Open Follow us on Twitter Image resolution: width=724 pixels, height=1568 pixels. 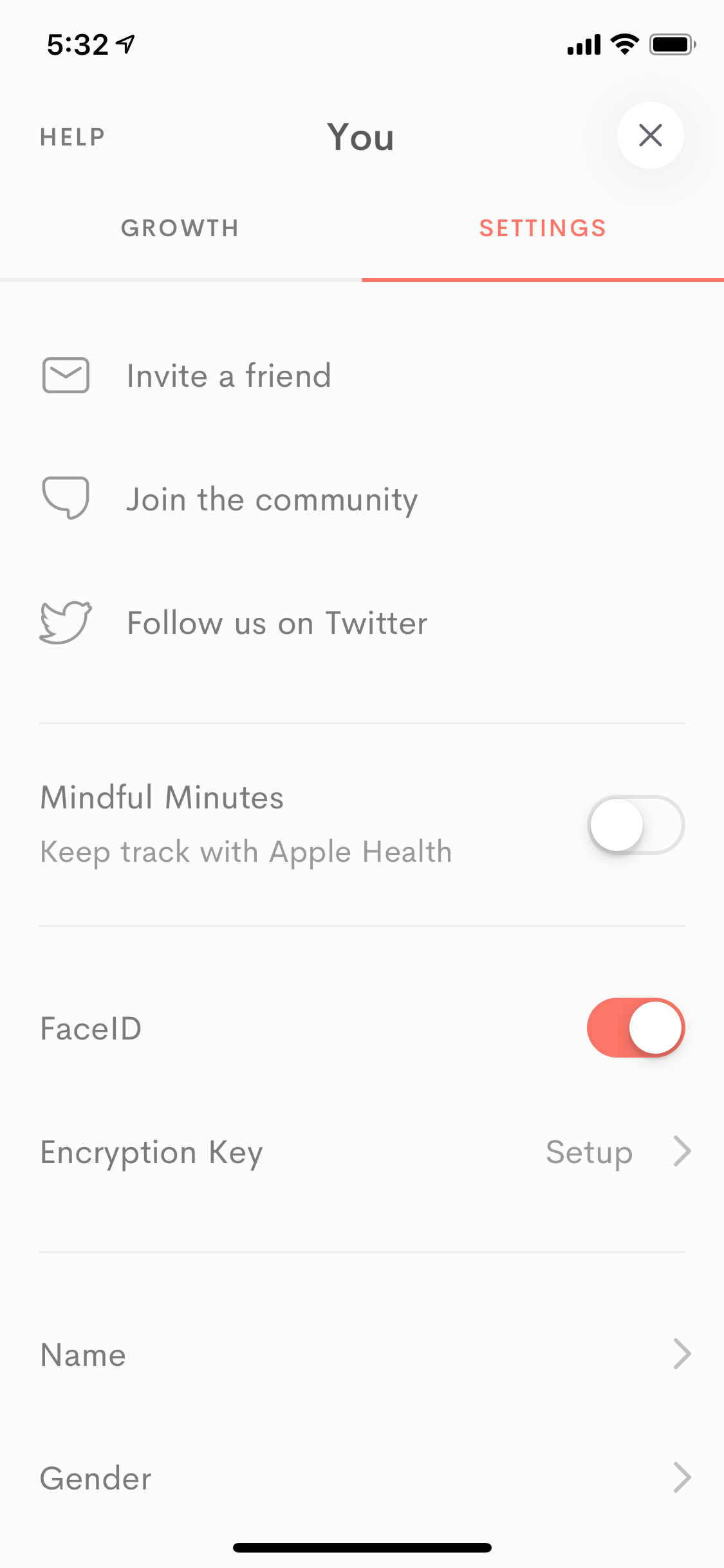362,623
